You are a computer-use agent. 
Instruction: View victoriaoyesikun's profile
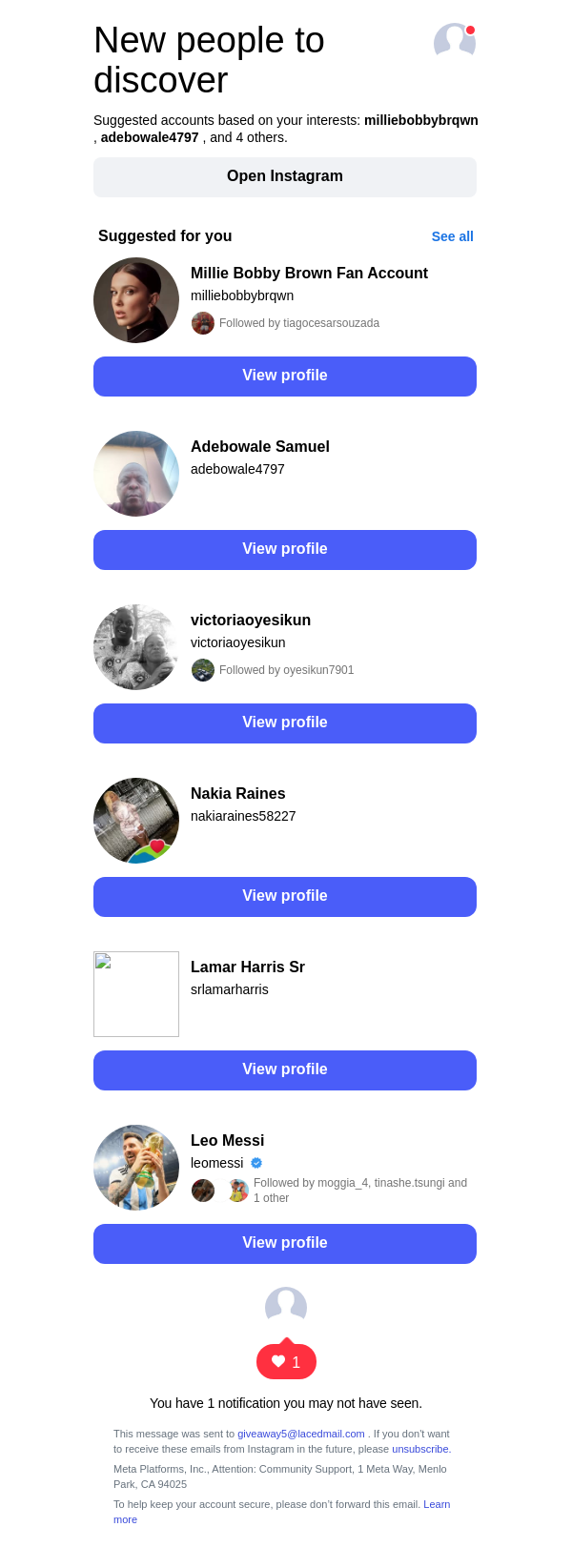tap(285, 723)
